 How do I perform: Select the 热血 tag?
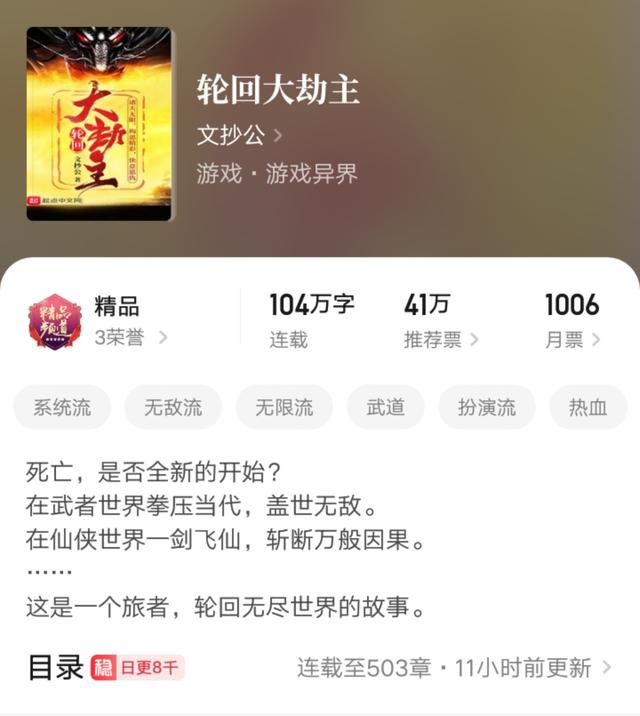pyautogui.click(x=588, y=407)
